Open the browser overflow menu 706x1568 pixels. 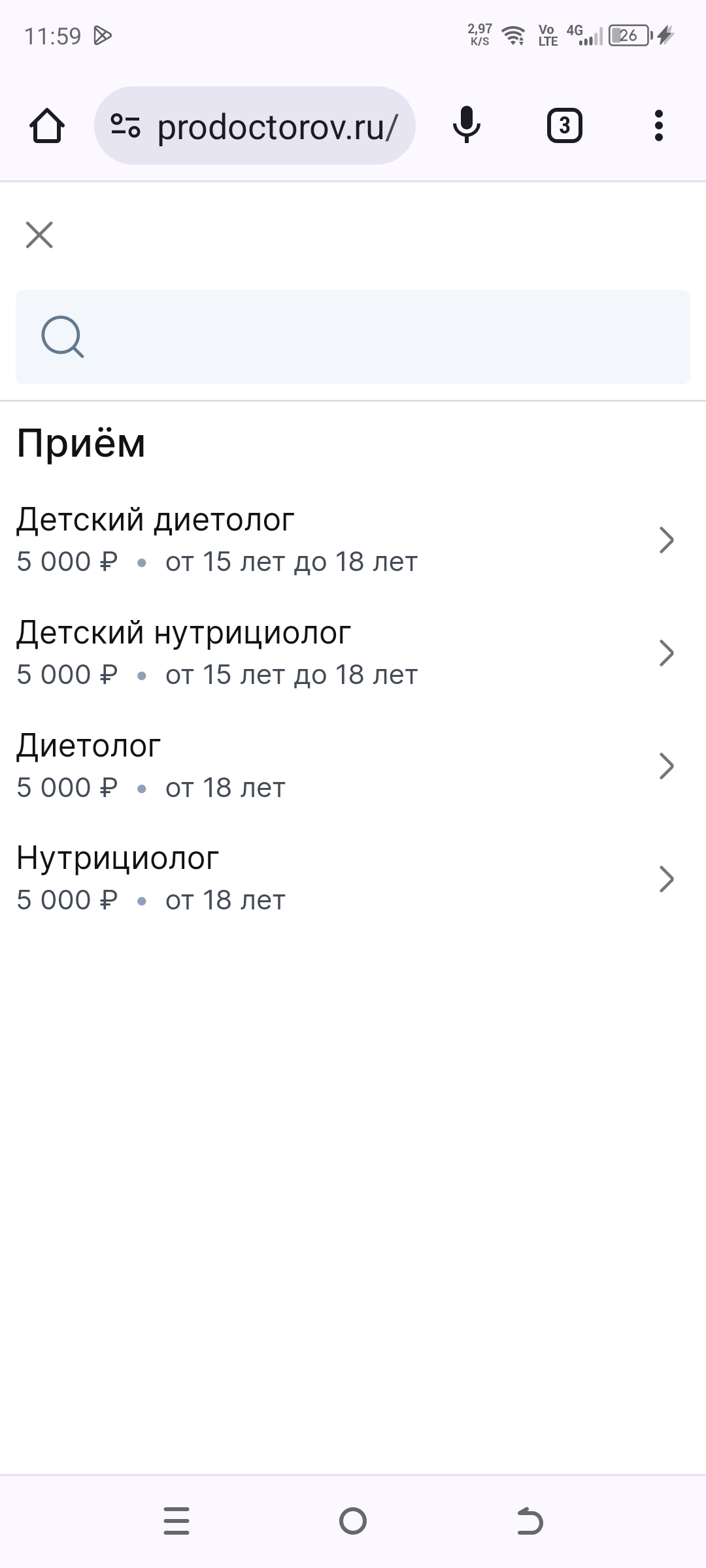pyautogui.click(x=658, y=125)
